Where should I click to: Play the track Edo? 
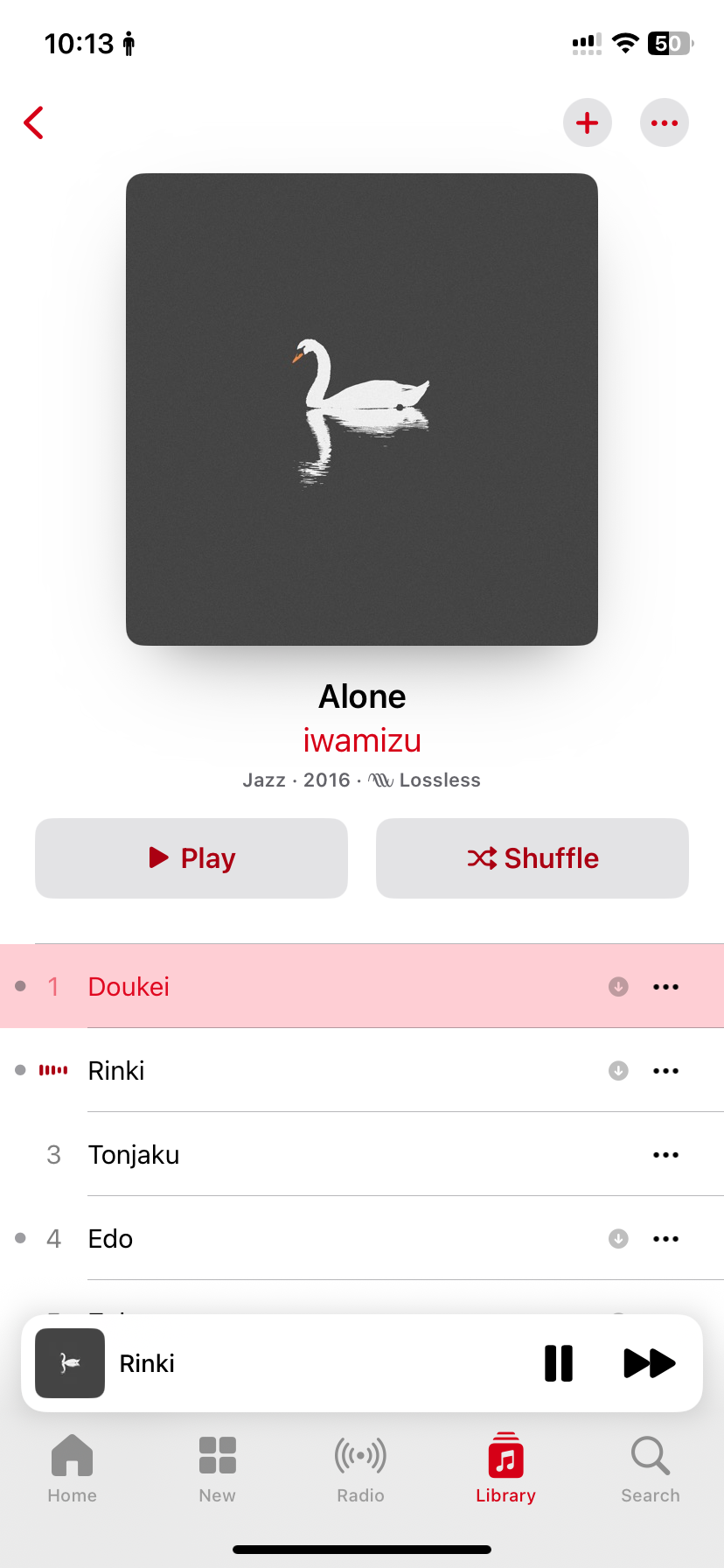pos(262,1238)
